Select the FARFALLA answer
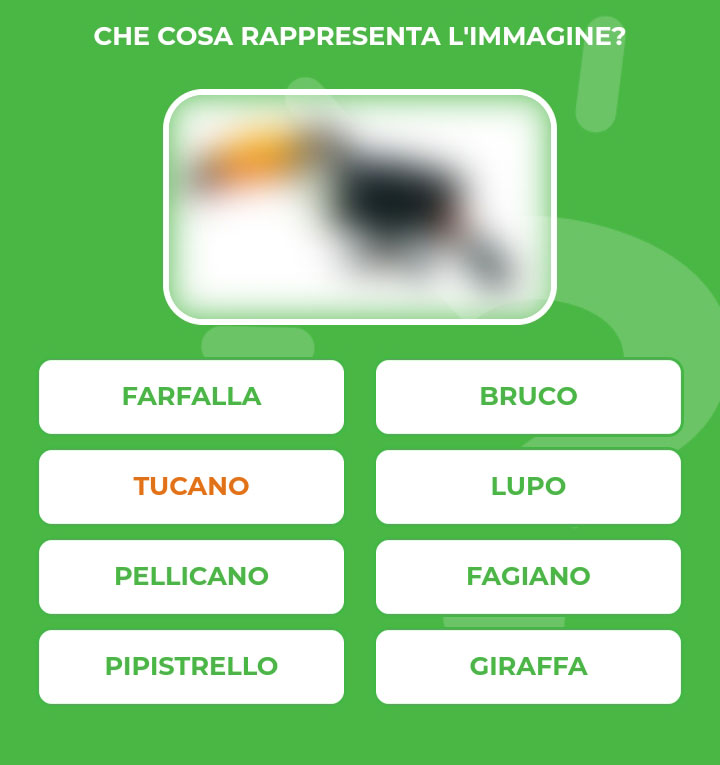Viewport: 720px width, 765px height. pos(191,397)
